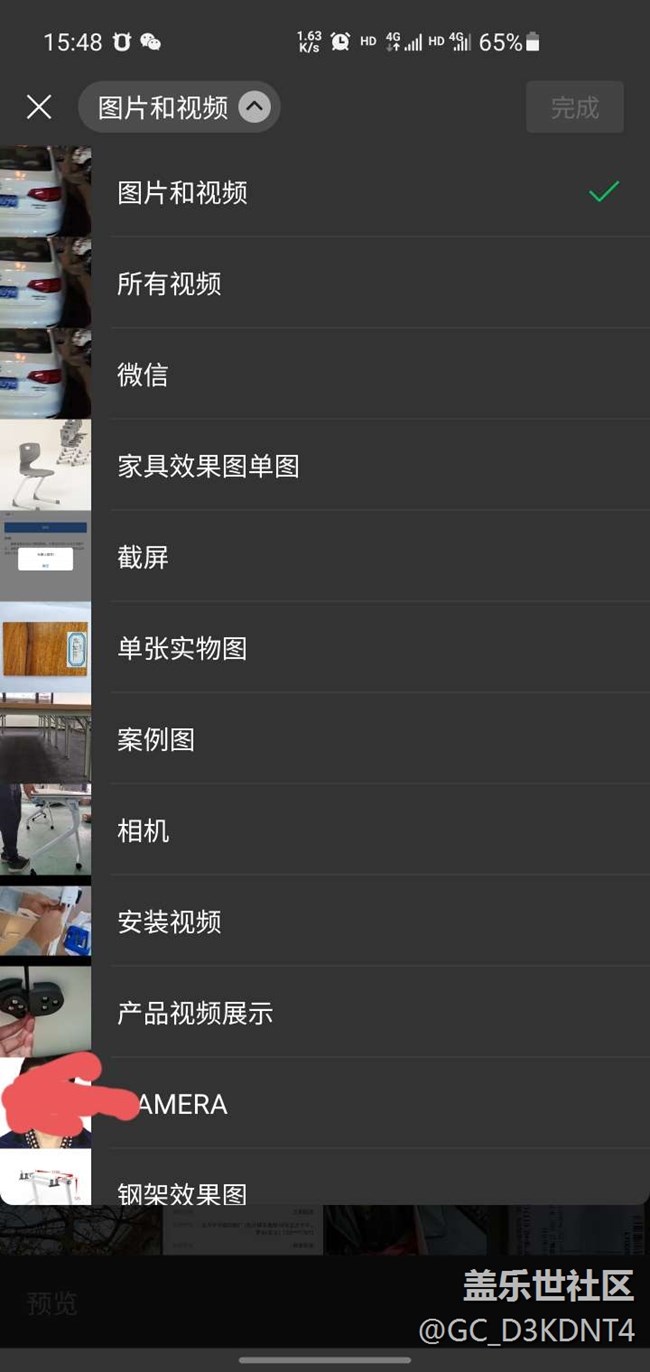Open the CAMERA album
Image resolution: width=650 pixels, height=1372 pixels.
(x=325, y=1104)
